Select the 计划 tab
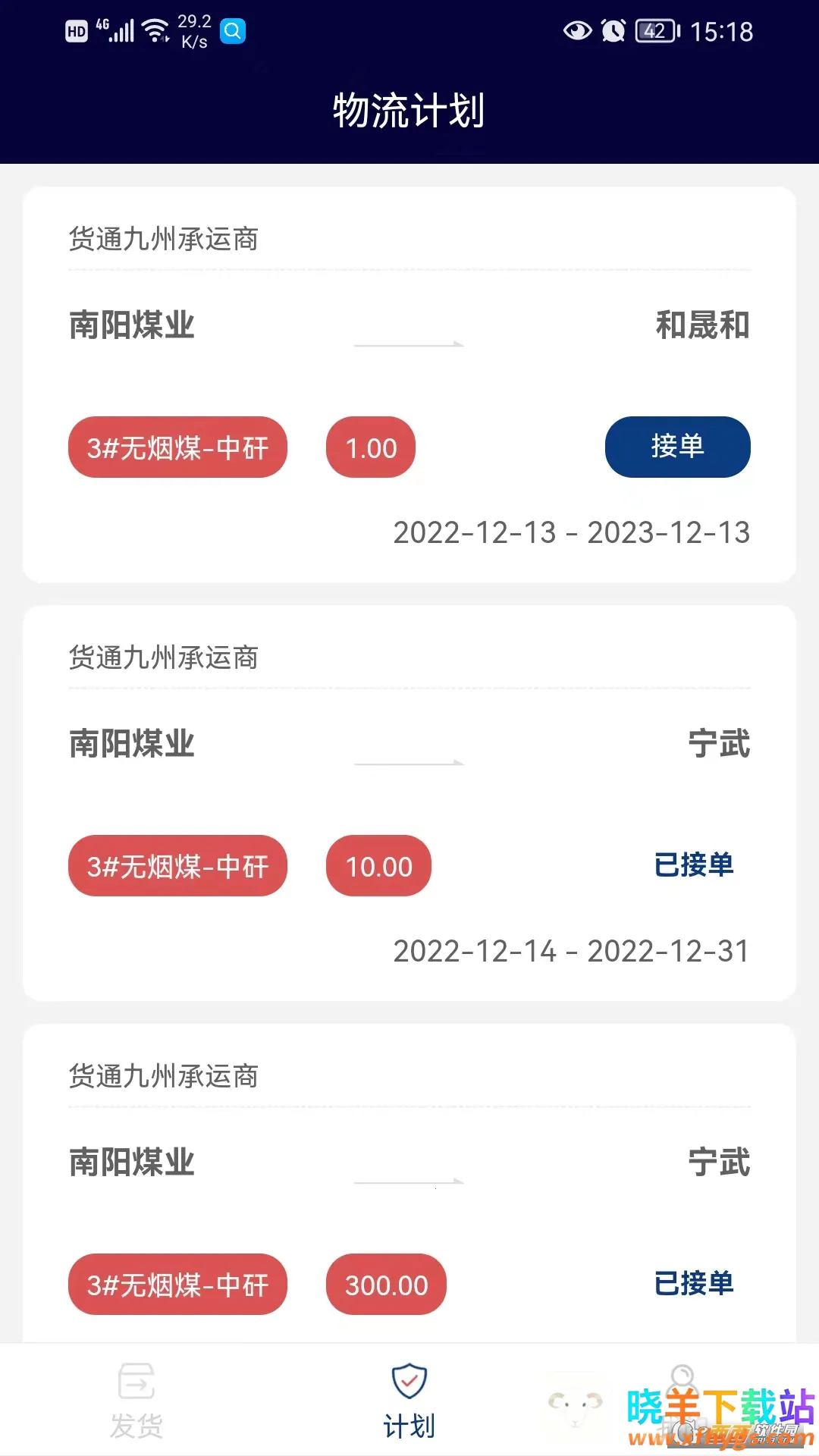 (x=409, y=1401)
